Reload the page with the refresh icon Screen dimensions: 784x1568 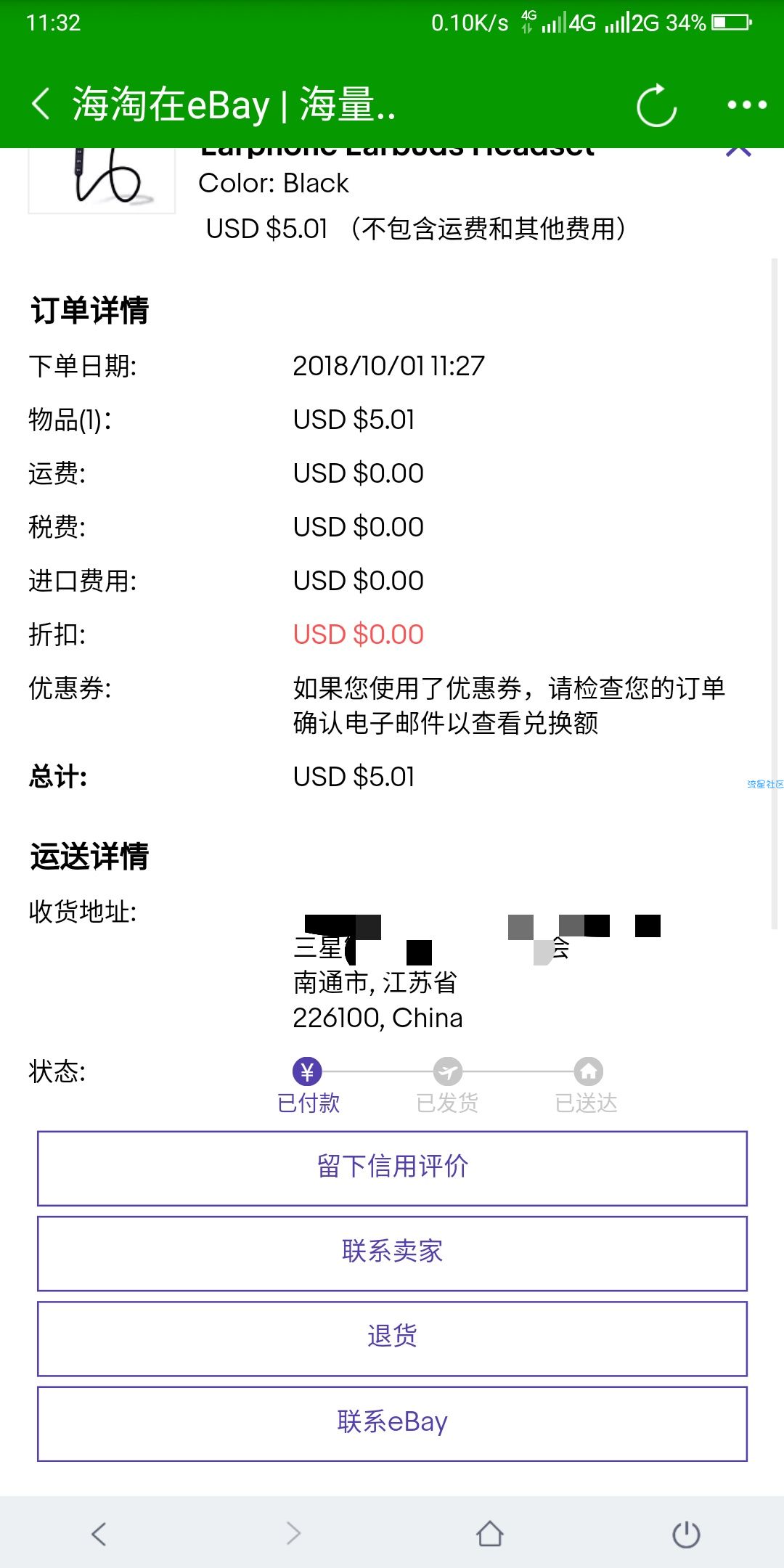pyautogui.click(x=656, y=105)
